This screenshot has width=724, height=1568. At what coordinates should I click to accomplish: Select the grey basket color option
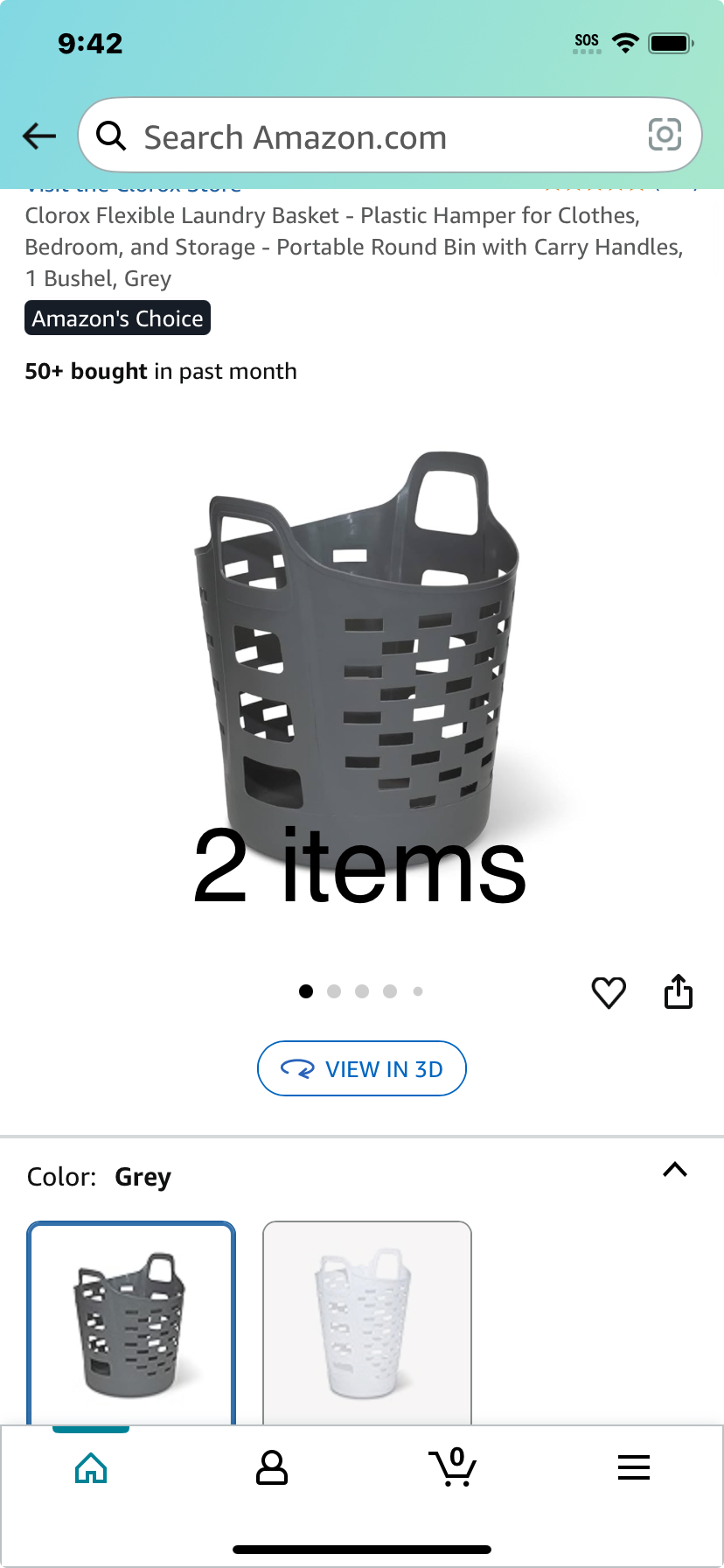click(x=131, y=1323)
